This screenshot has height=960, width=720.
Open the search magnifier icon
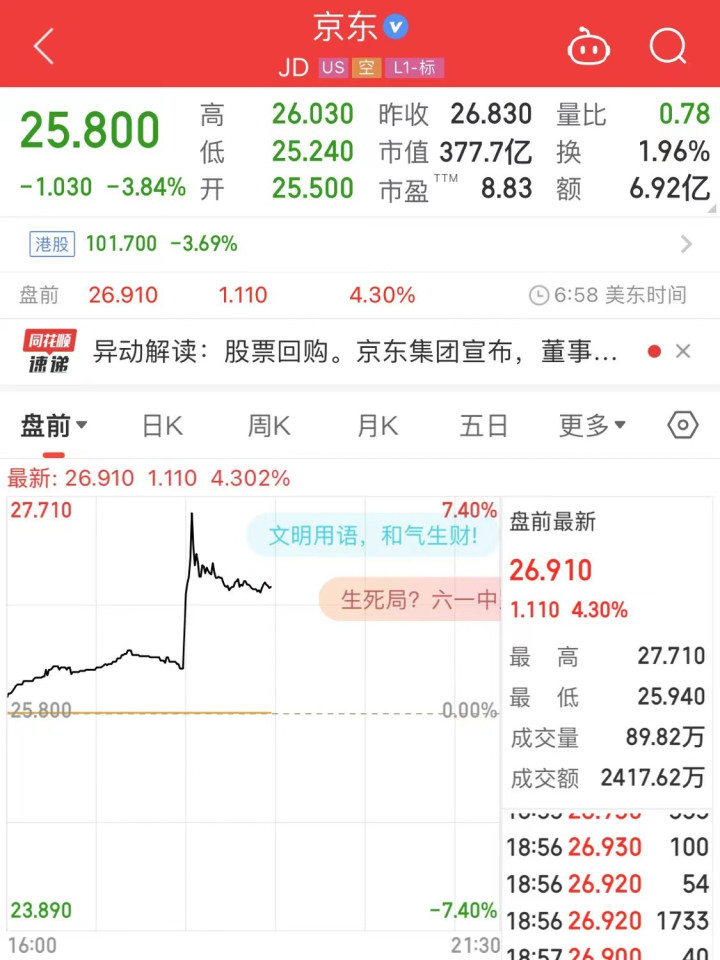pyautogui.click(x=667, y=46)
